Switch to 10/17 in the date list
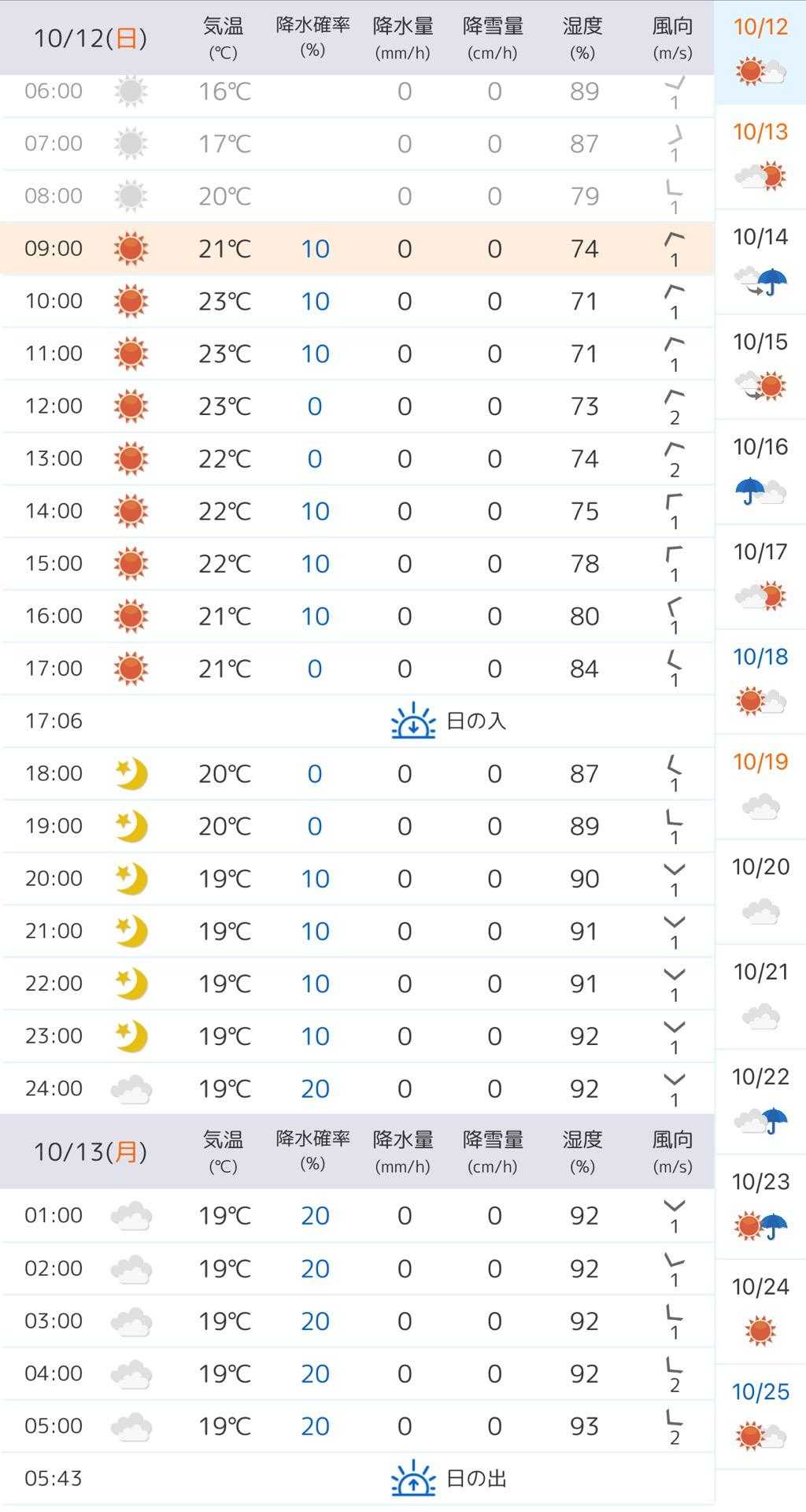Viewport: 806px width, 1512px height. [x=760, y=577]
